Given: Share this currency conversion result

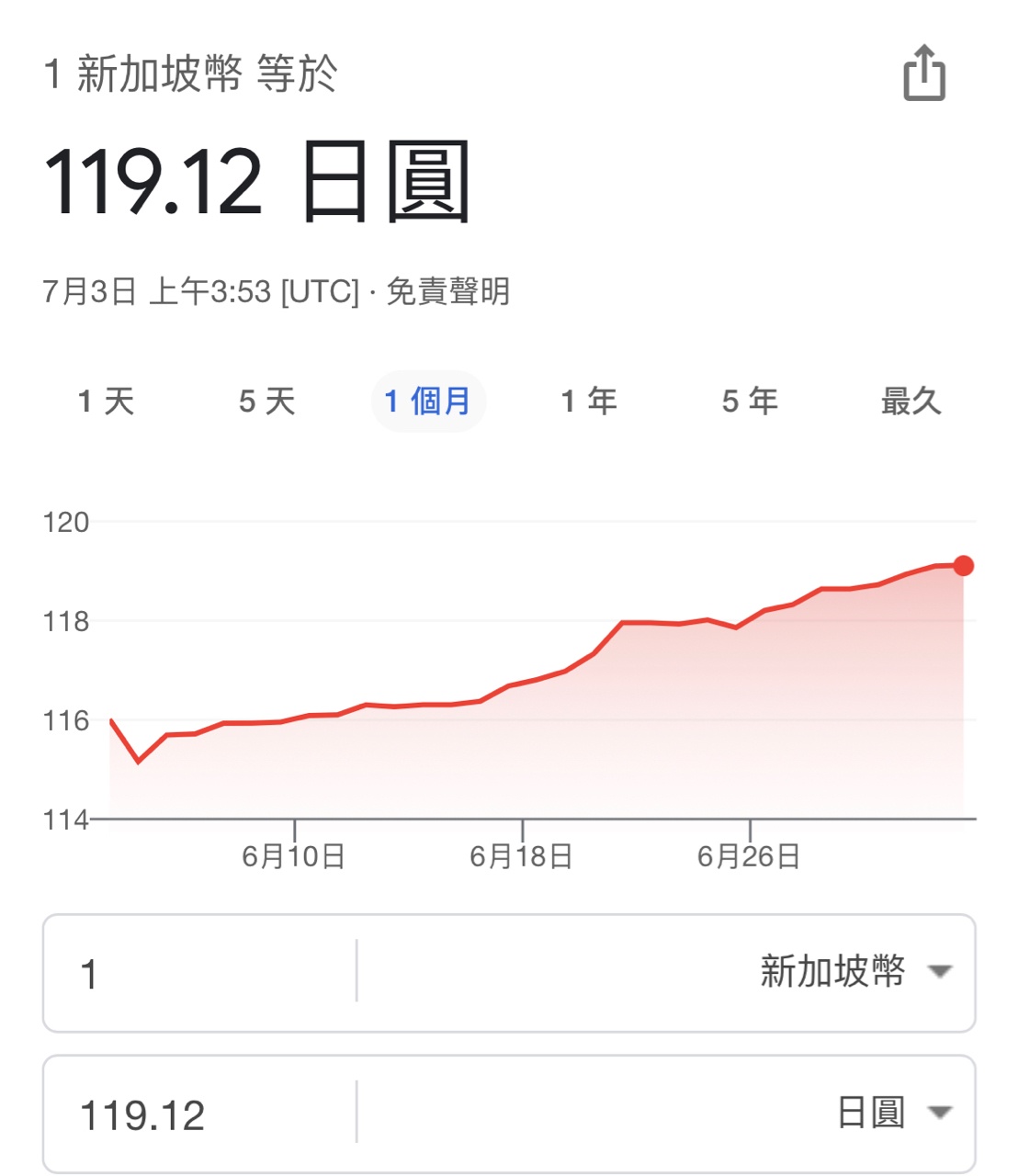Looking at the screenshot, I should (x=923, y=73).
